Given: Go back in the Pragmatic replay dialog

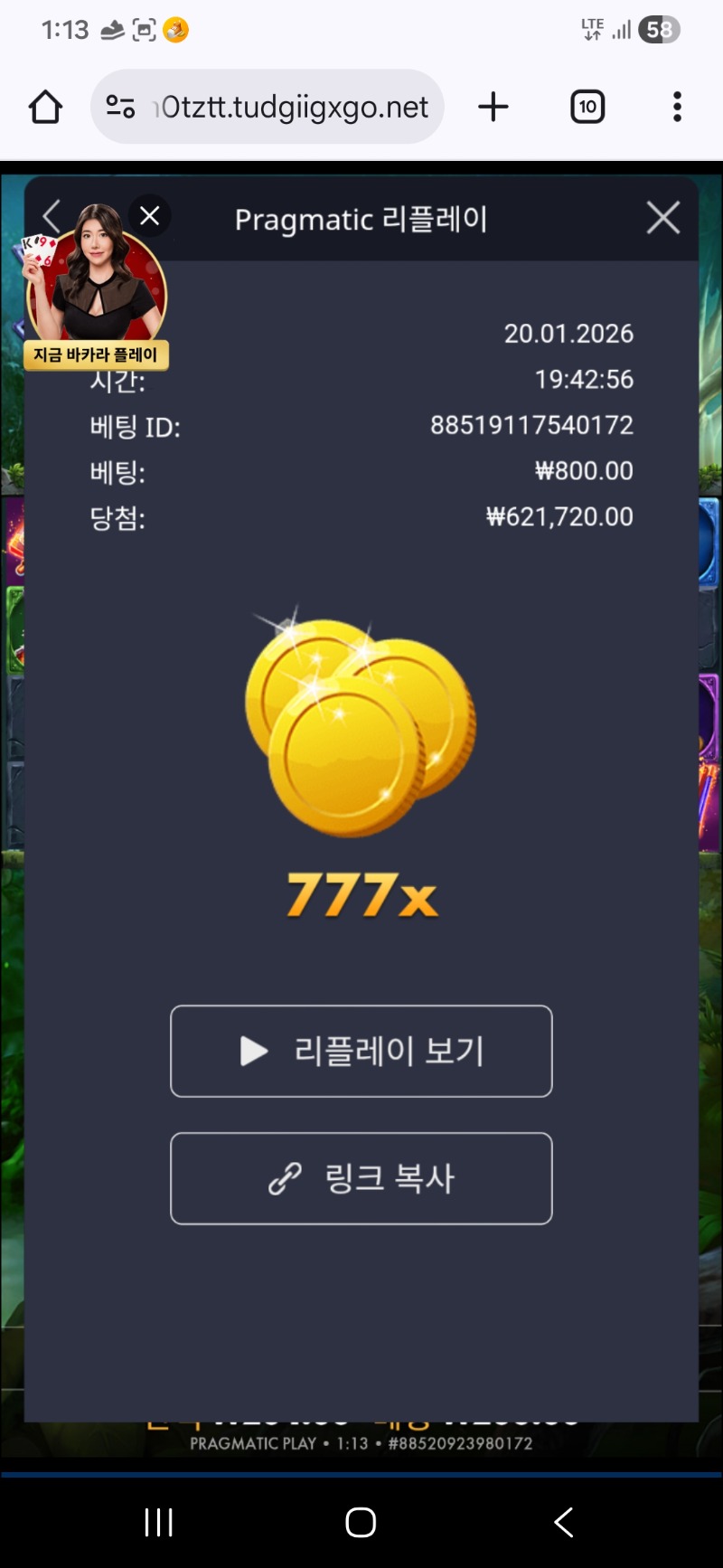Looking at the screenshot, I should point(52,217).
